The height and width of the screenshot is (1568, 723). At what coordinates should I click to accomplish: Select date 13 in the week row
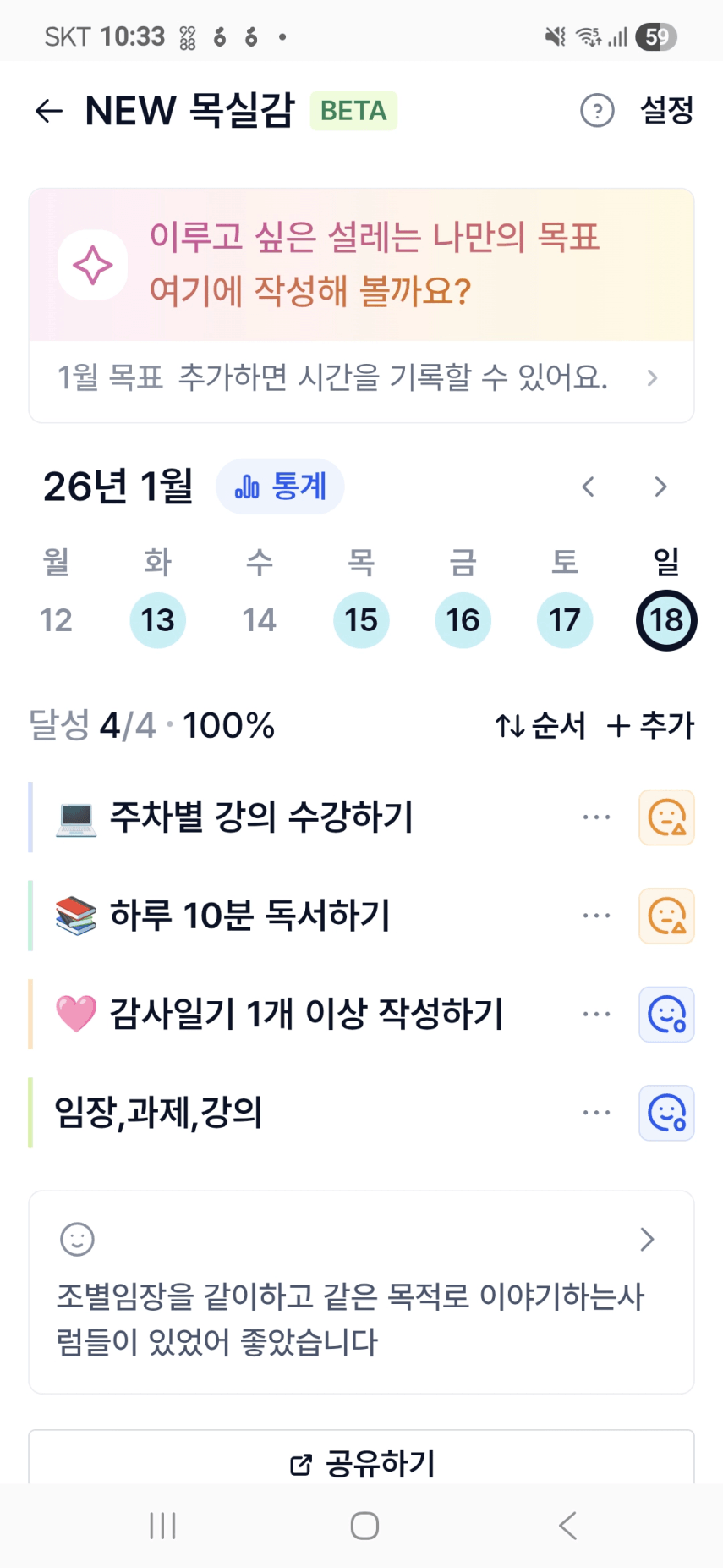tap(157, 620)
